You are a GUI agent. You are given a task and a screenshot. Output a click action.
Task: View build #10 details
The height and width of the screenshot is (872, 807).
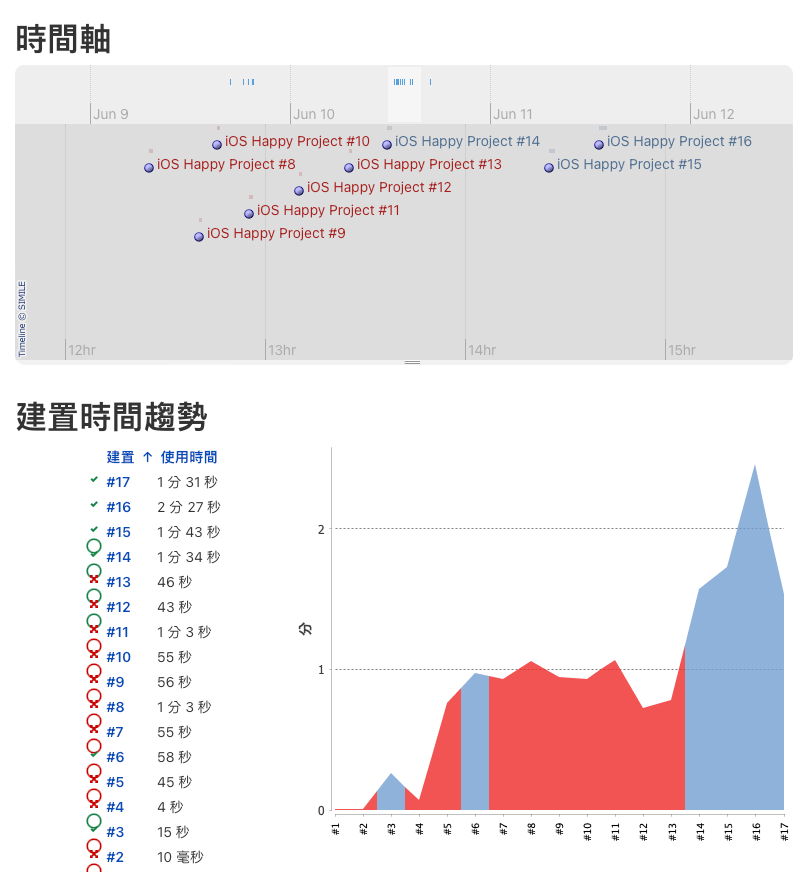[118, 657]
